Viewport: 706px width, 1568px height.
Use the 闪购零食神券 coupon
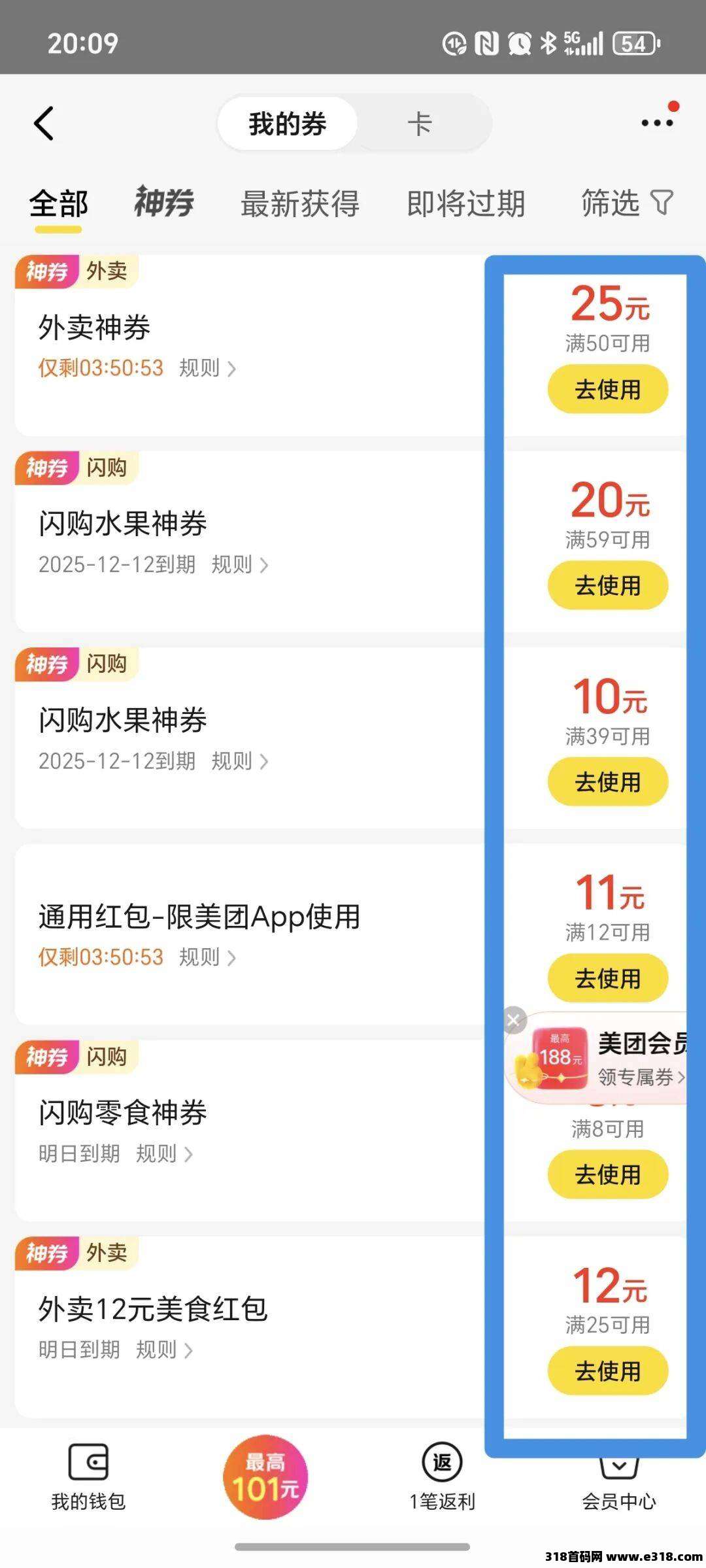pos(607,1174)
